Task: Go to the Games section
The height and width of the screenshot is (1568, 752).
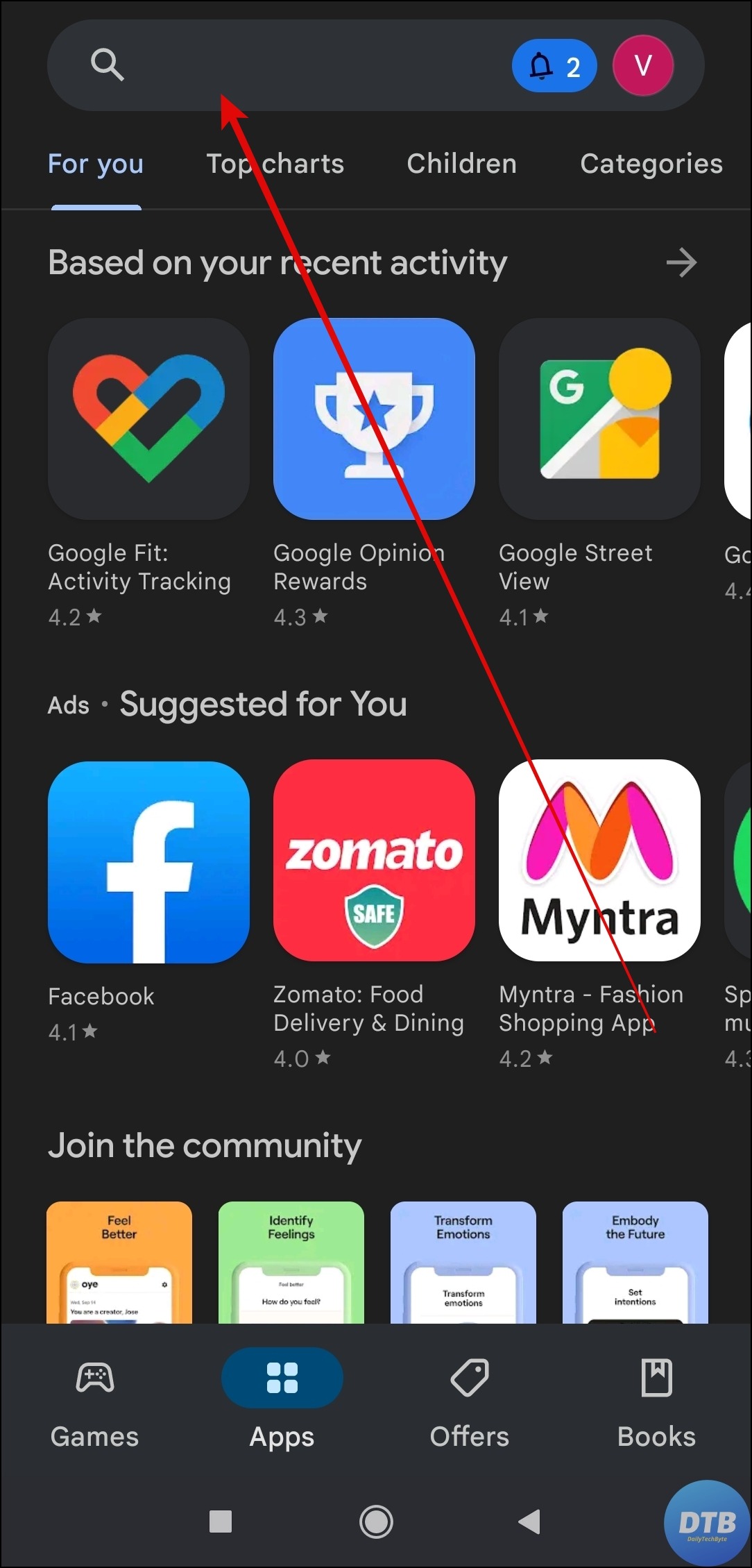Action: pyautogui.click(x=94, y=1402)
